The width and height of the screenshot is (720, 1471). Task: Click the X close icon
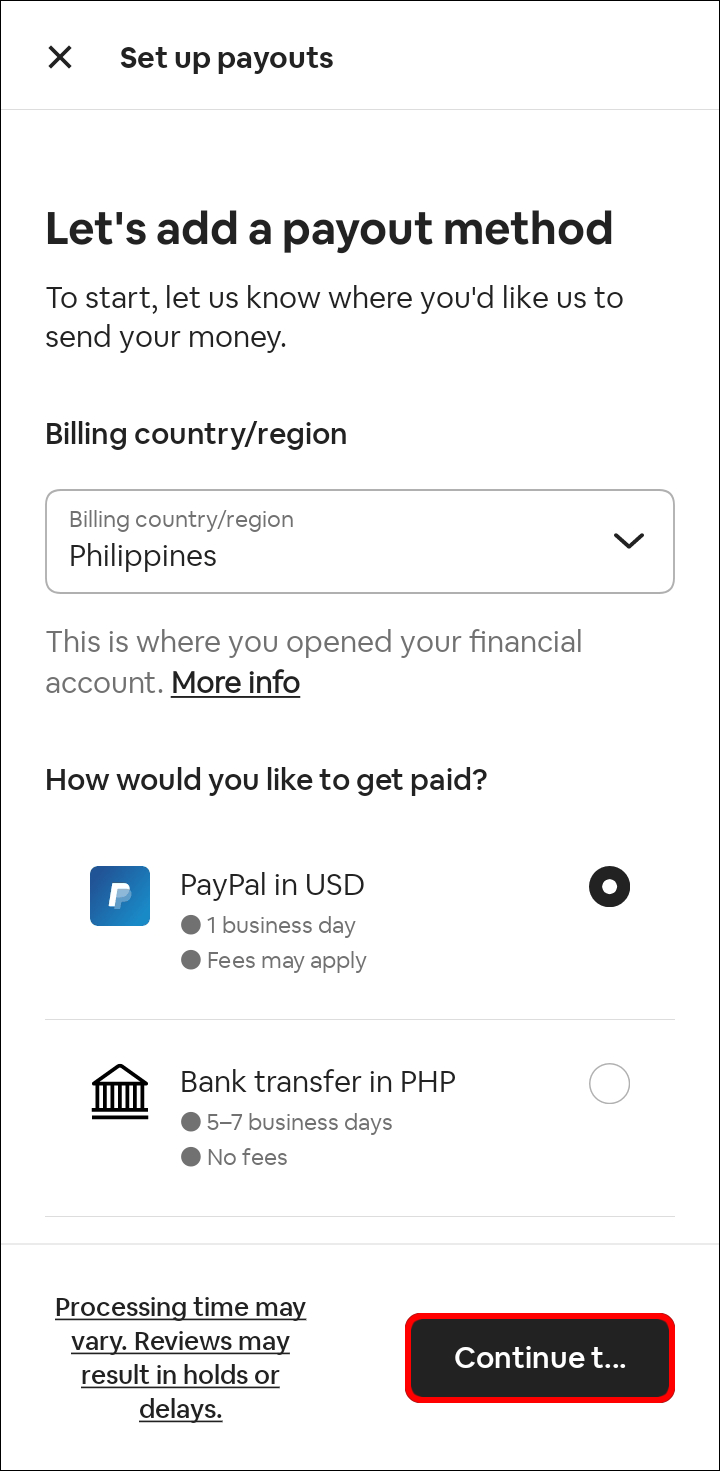(x=59, y=57)
